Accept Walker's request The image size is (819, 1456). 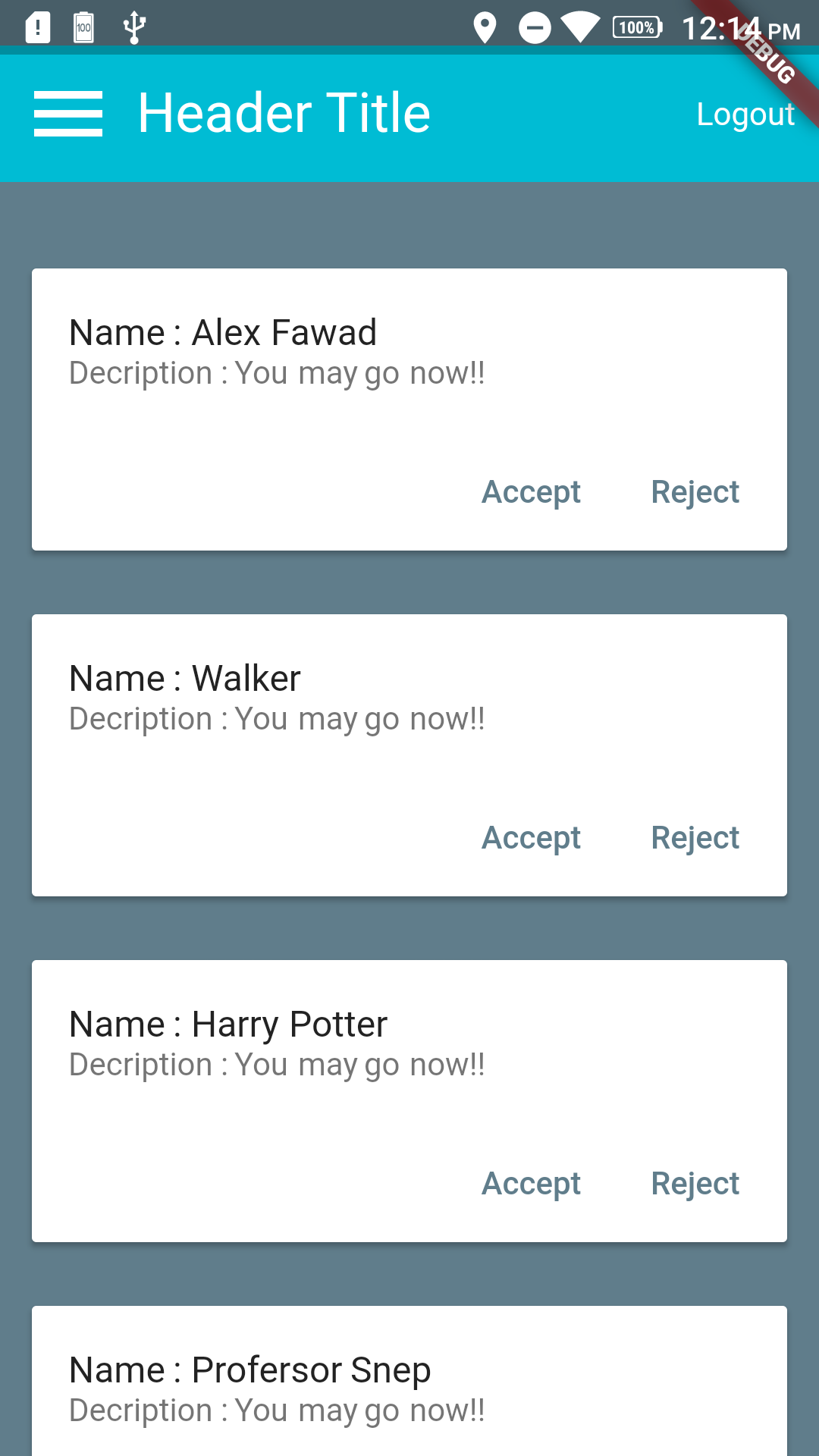(531, 838)
